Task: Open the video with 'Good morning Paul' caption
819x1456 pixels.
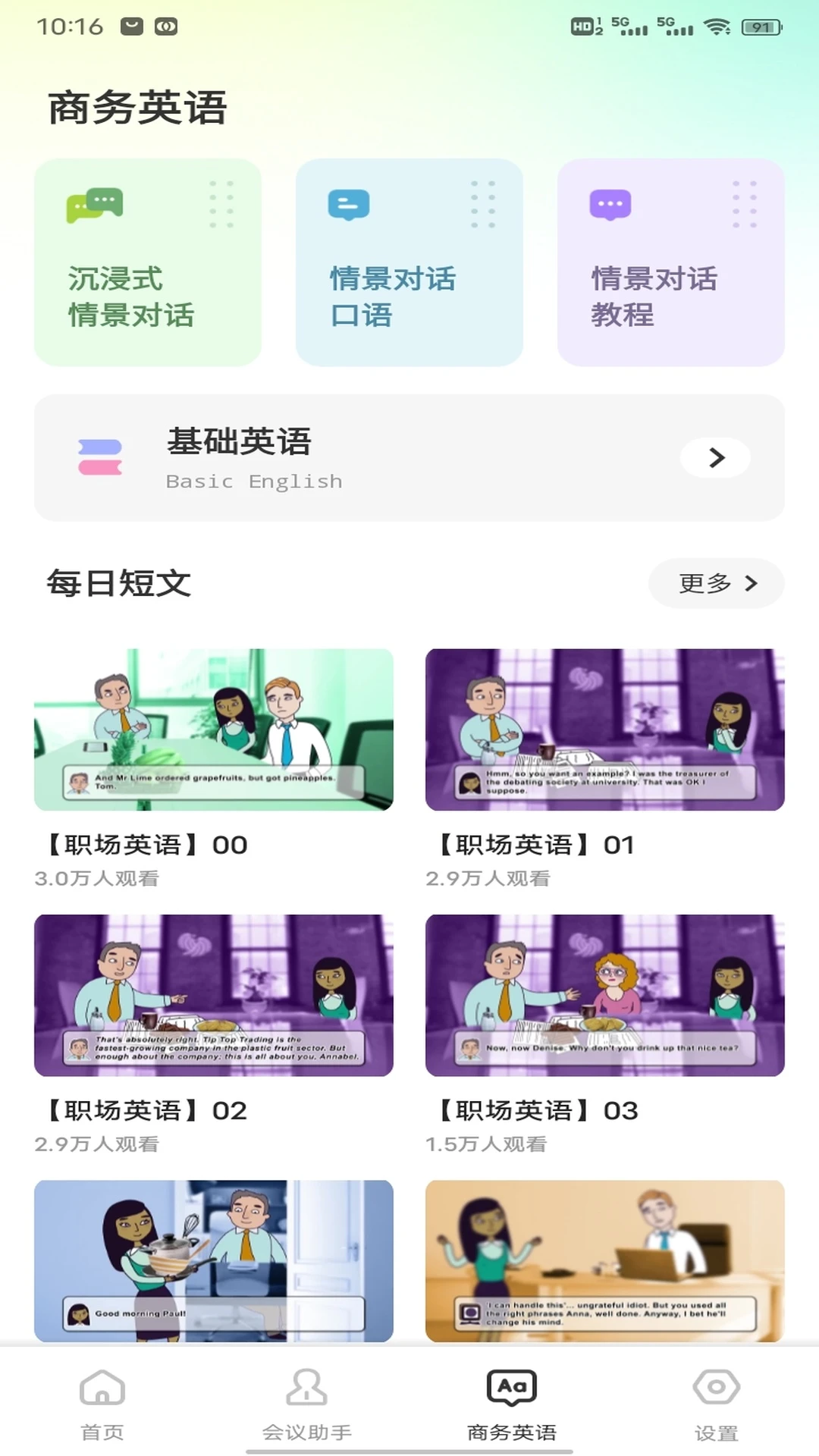Action: click(x=214, y=1260)
